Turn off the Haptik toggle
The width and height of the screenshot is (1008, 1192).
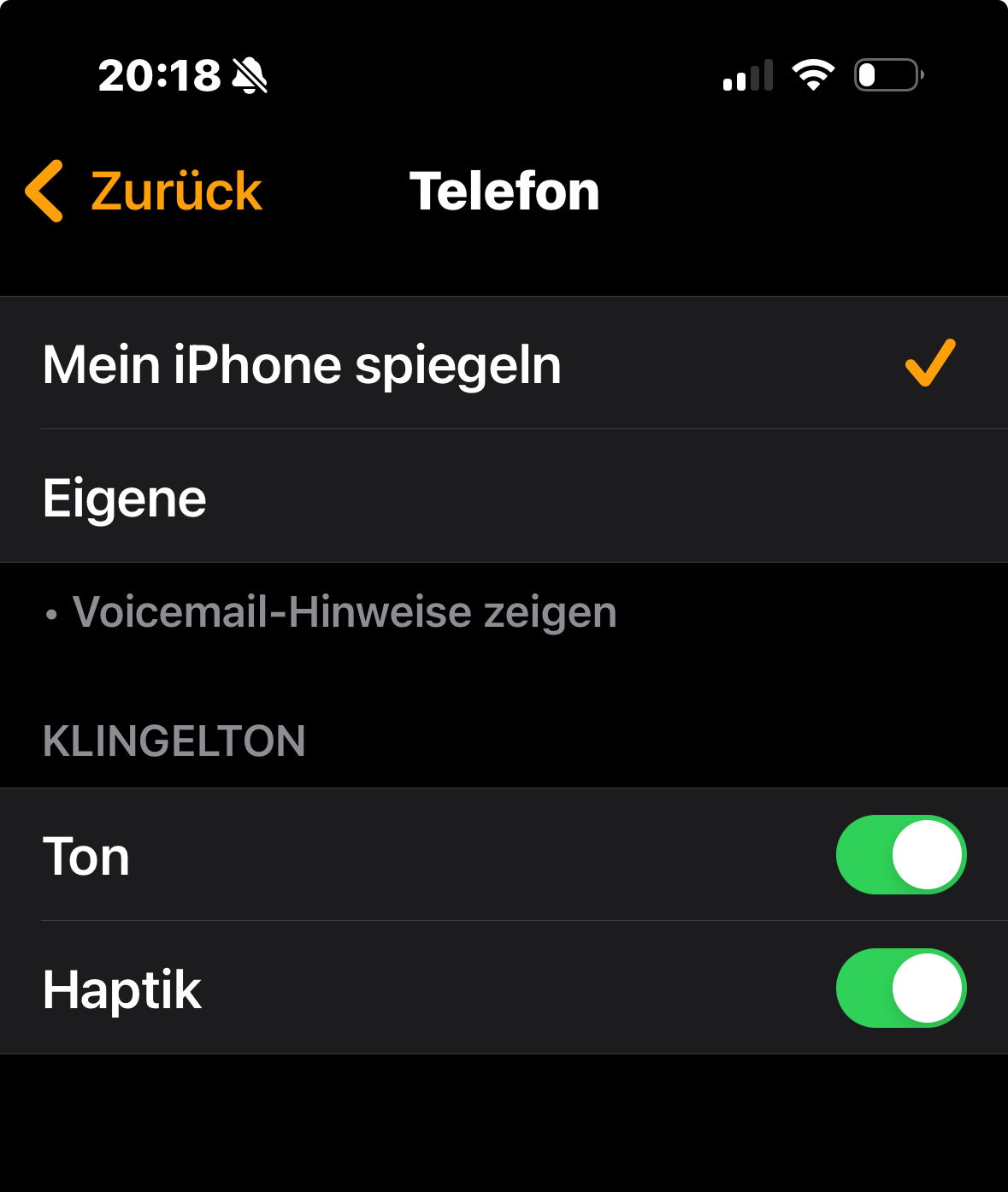tap(900, 988)
